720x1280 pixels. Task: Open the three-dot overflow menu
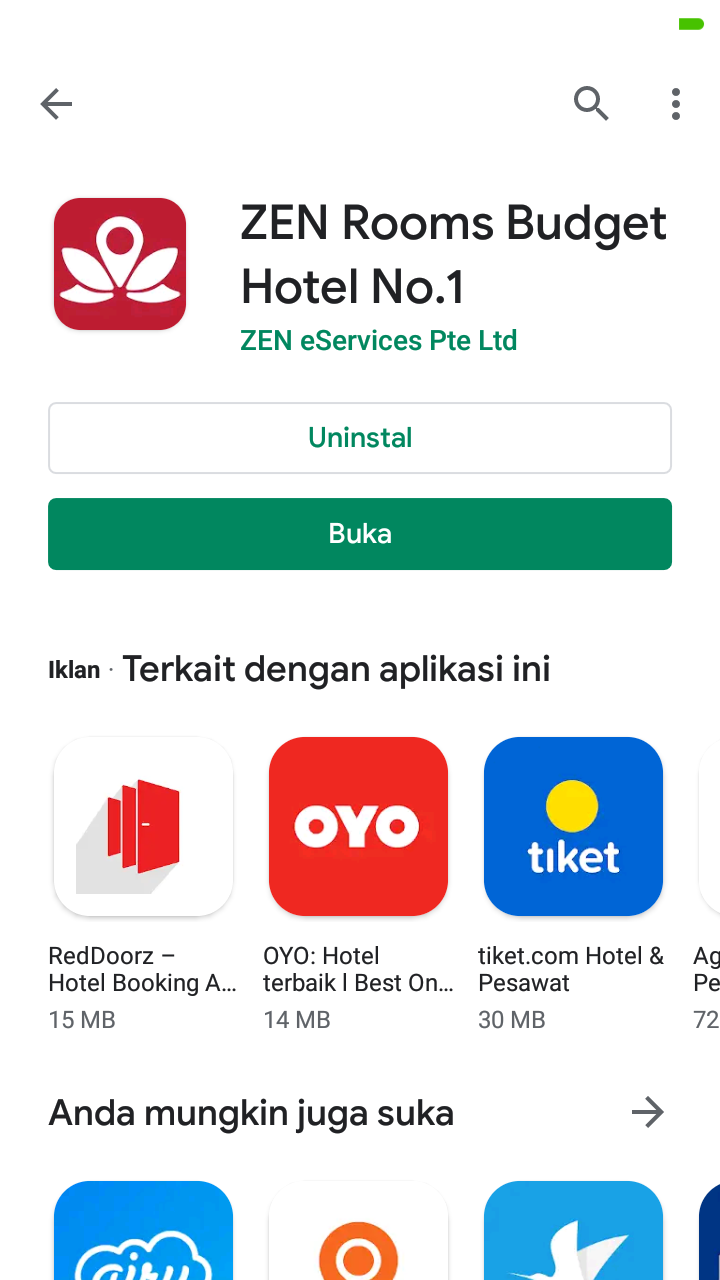click(676, 104)
